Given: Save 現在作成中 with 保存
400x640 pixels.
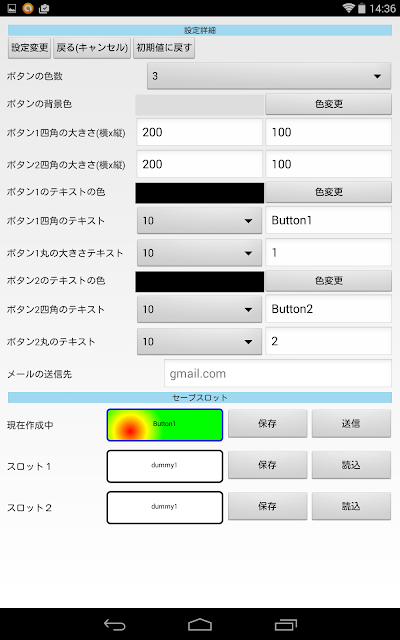Looking at the screenshot, I should pos(267,424).
